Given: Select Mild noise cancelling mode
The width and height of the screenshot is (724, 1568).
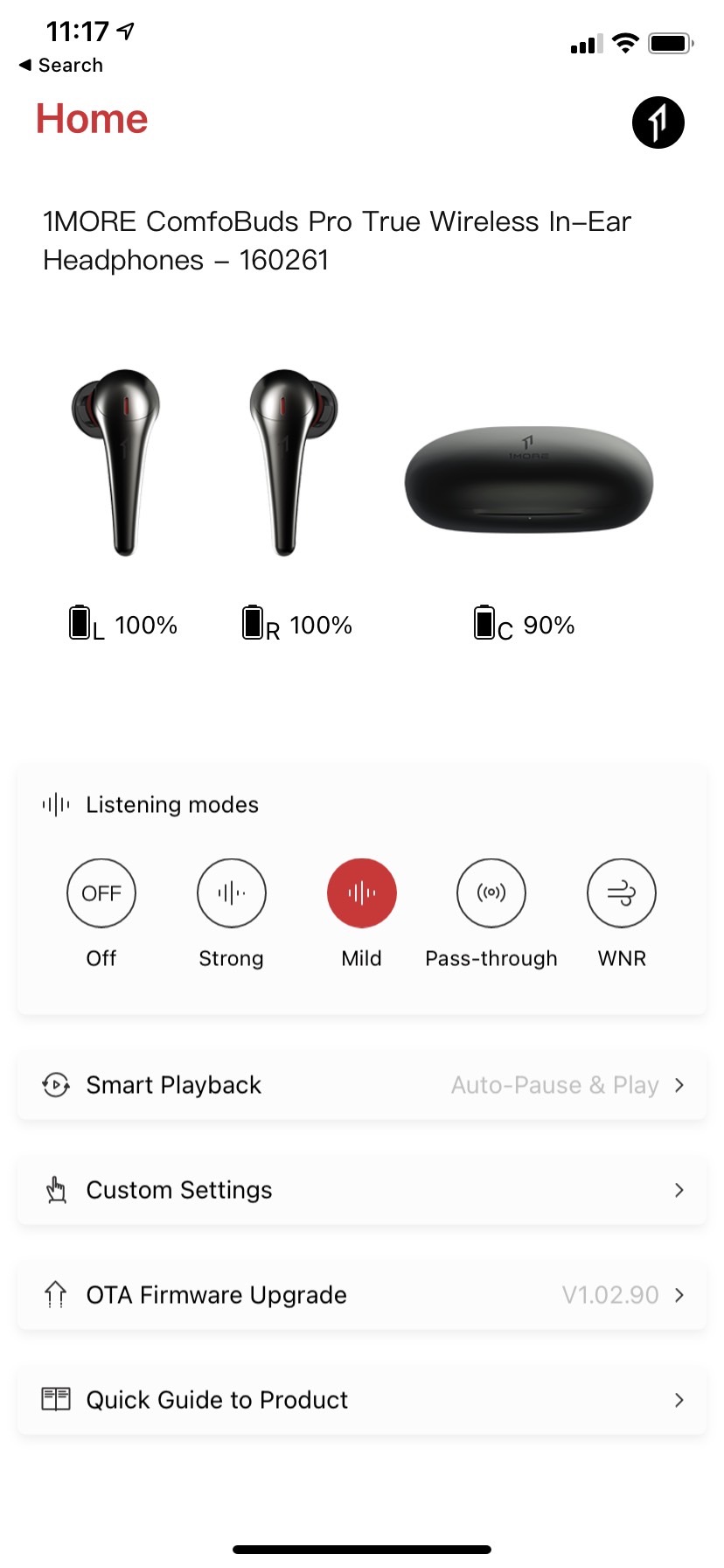Looking at the screenshot, I should point(362,893).
